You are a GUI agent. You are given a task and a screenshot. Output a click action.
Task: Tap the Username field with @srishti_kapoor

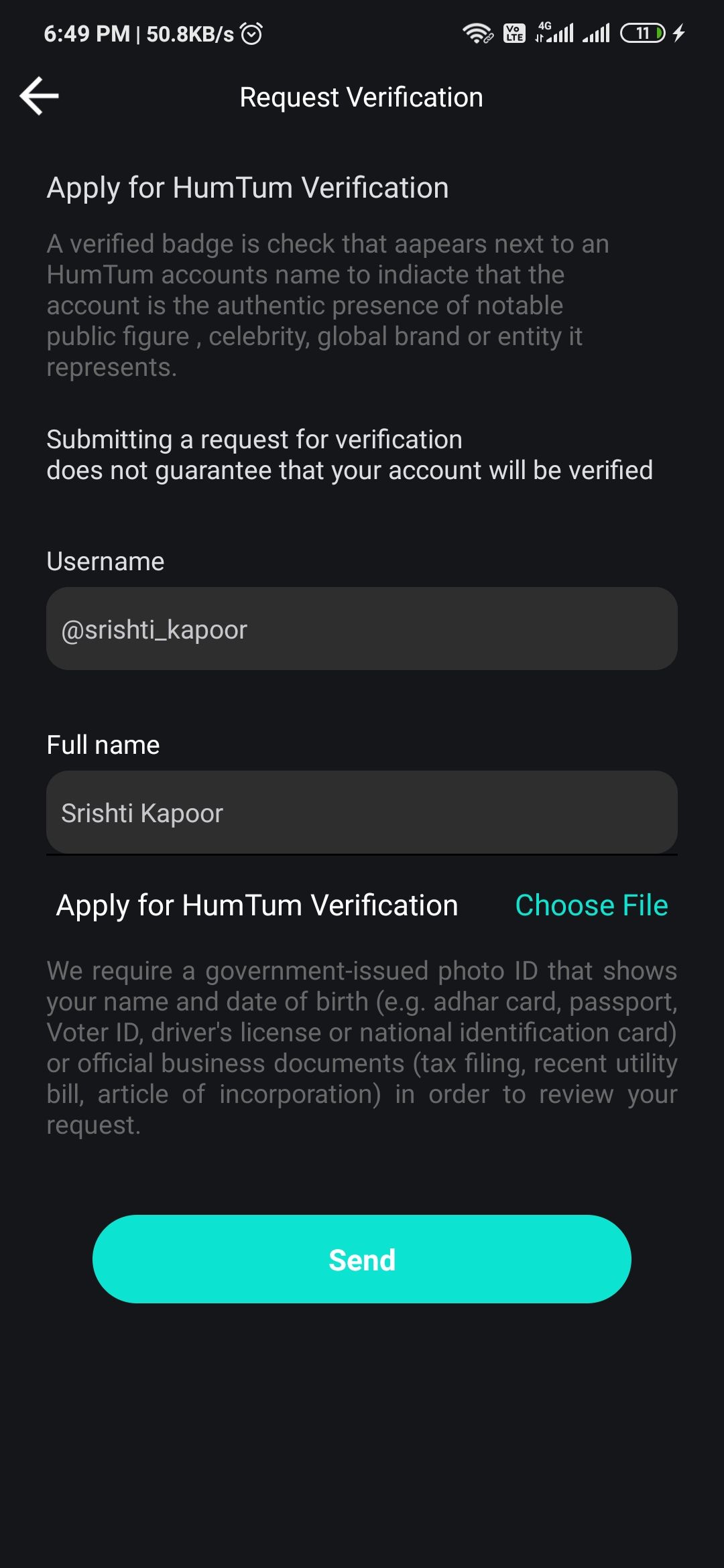coord(362,629)
